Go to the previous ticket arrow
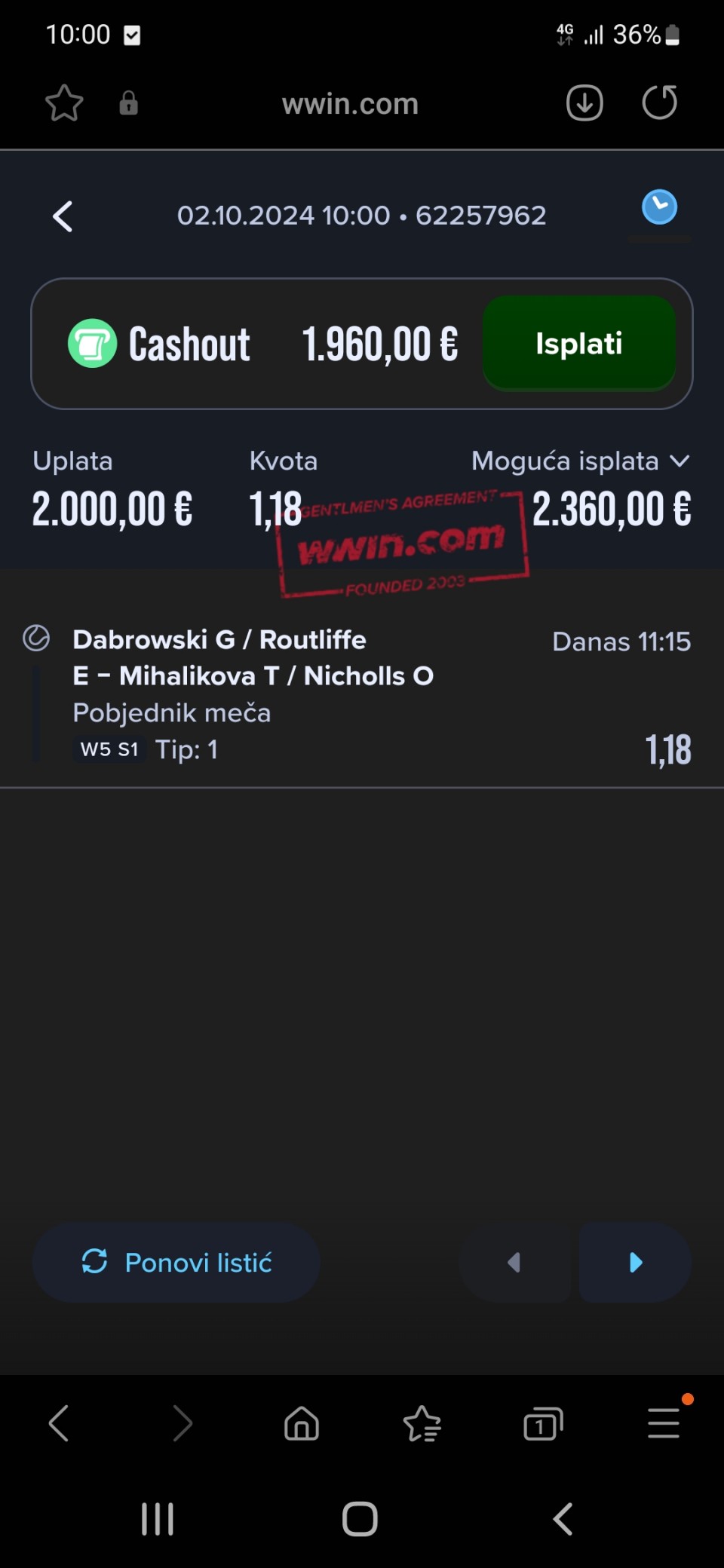 [x=514, y=1262]
